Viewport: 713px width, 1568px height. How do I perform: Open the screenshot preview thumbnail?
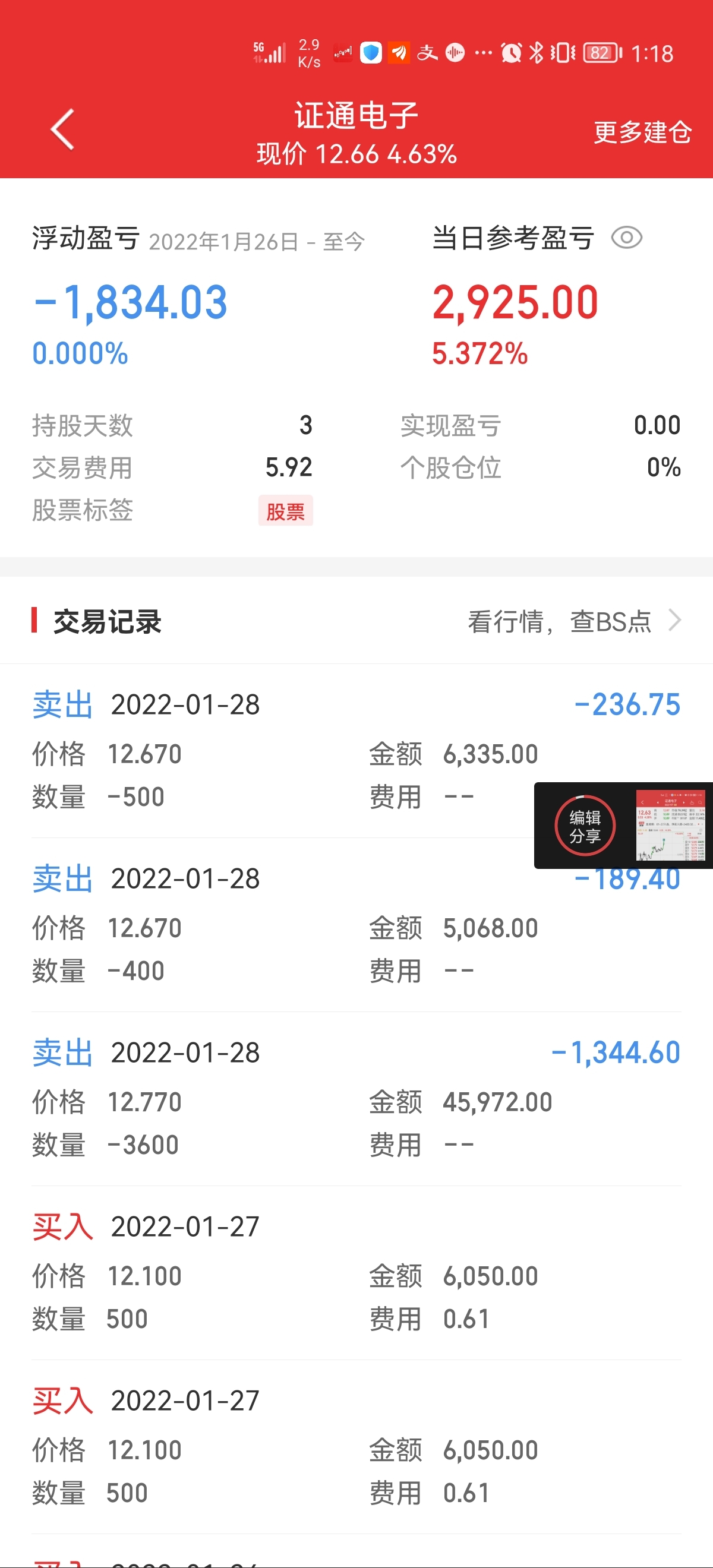[670, 825]
